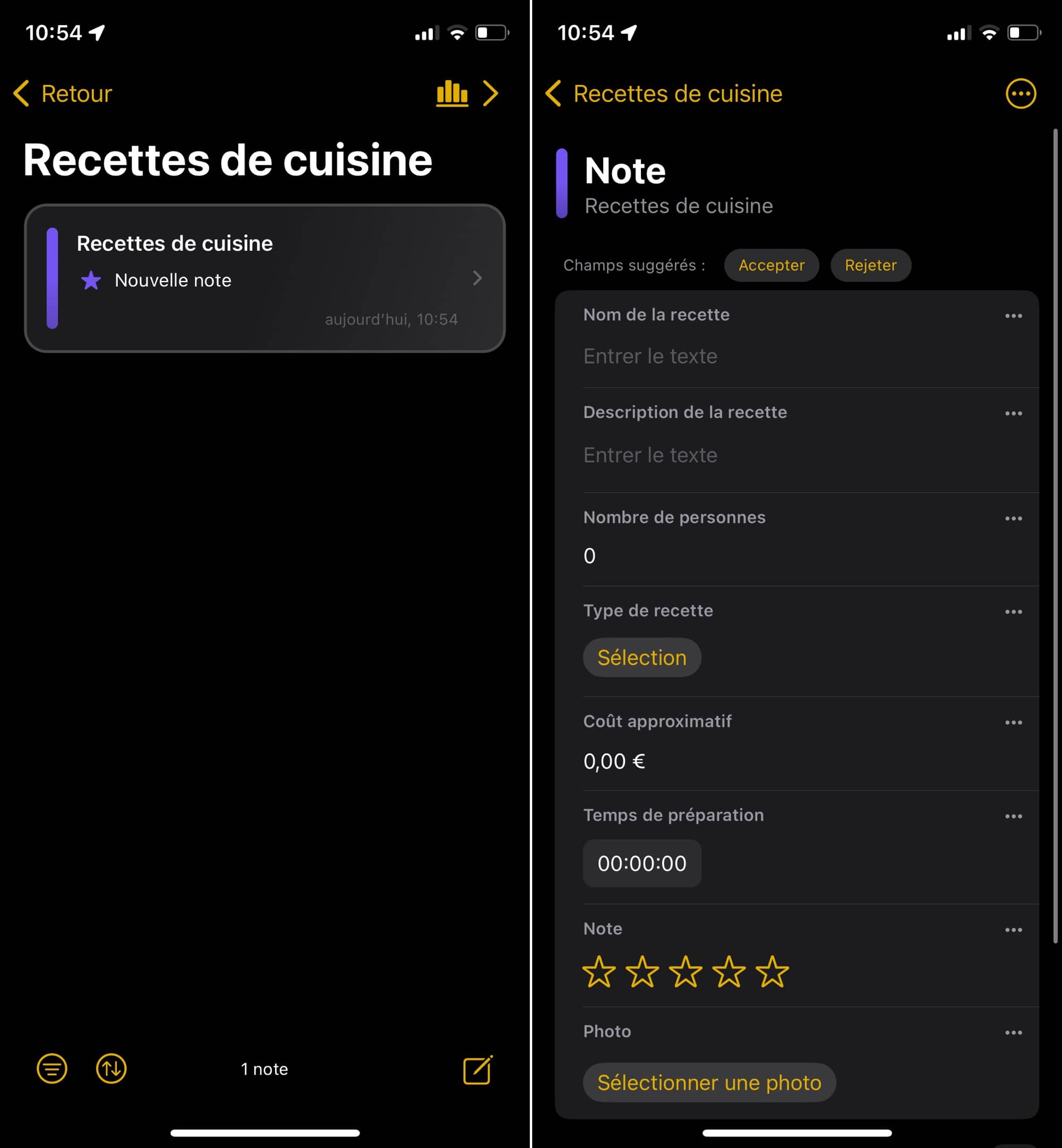This screenshot has width=1062, height=1148.
Task: Open the Recettes de cuisine note card
Action: [264, 278]
